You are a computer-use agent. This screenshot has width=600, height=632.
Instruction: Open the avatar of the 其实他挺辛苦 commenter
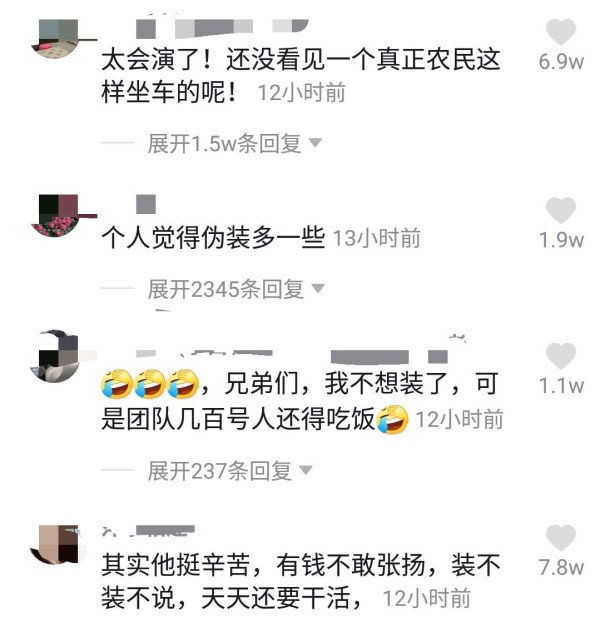tap(55, 543)
